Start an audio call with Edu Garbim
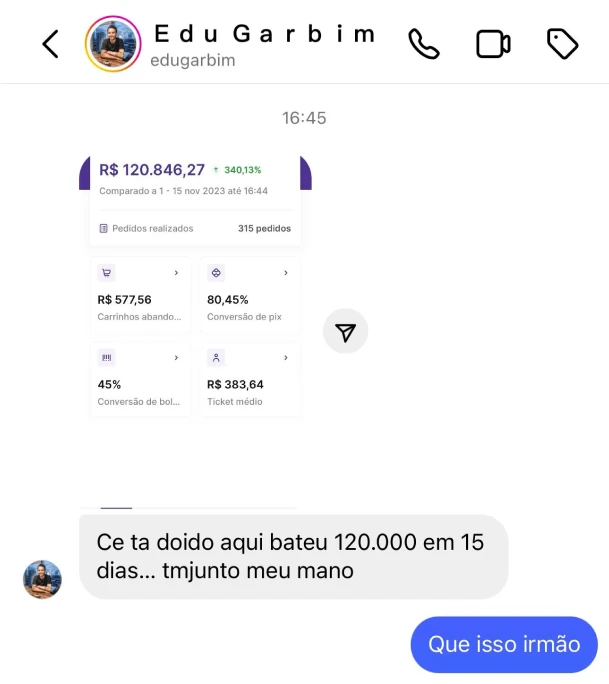Image resolution: width=609 pixels, height=684 pixels. pyautogui.click(x=424, y=44)
